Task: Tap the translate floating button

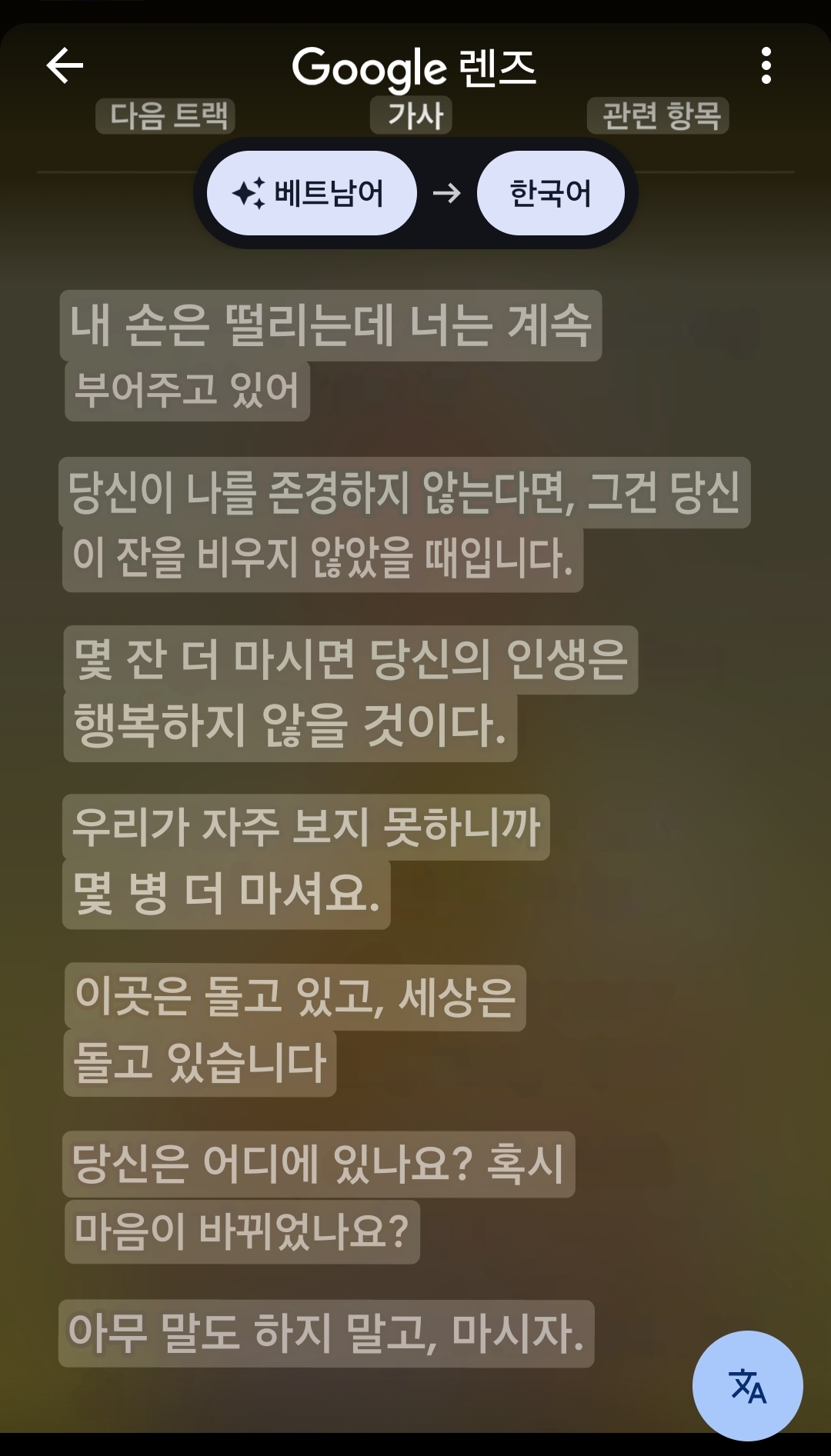Action: click(747, 1385)
